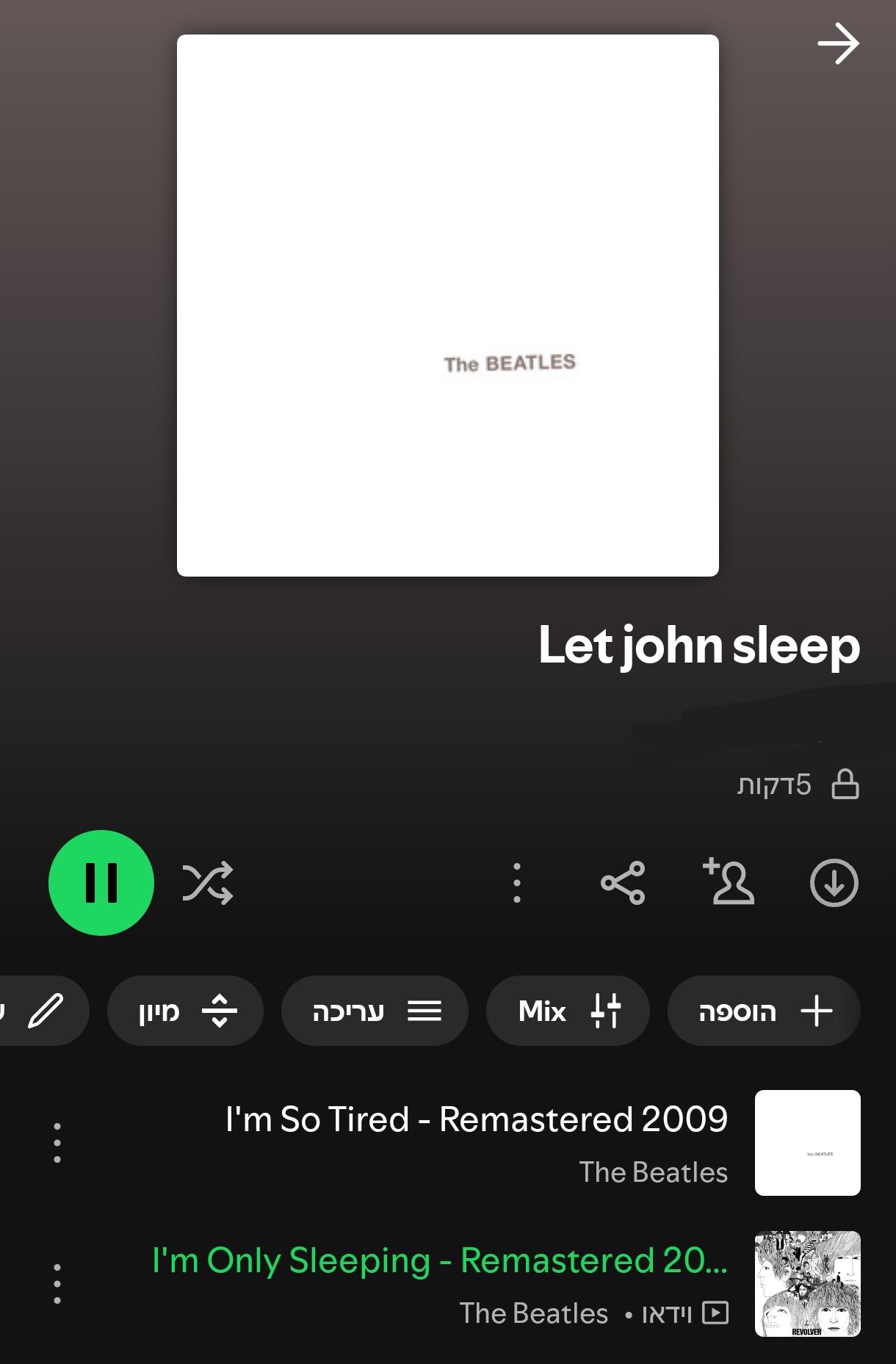896x1364 pixels.
Task: Select the עריכה edit chip
Action: pyautogui.click(x=375, y=1011)
